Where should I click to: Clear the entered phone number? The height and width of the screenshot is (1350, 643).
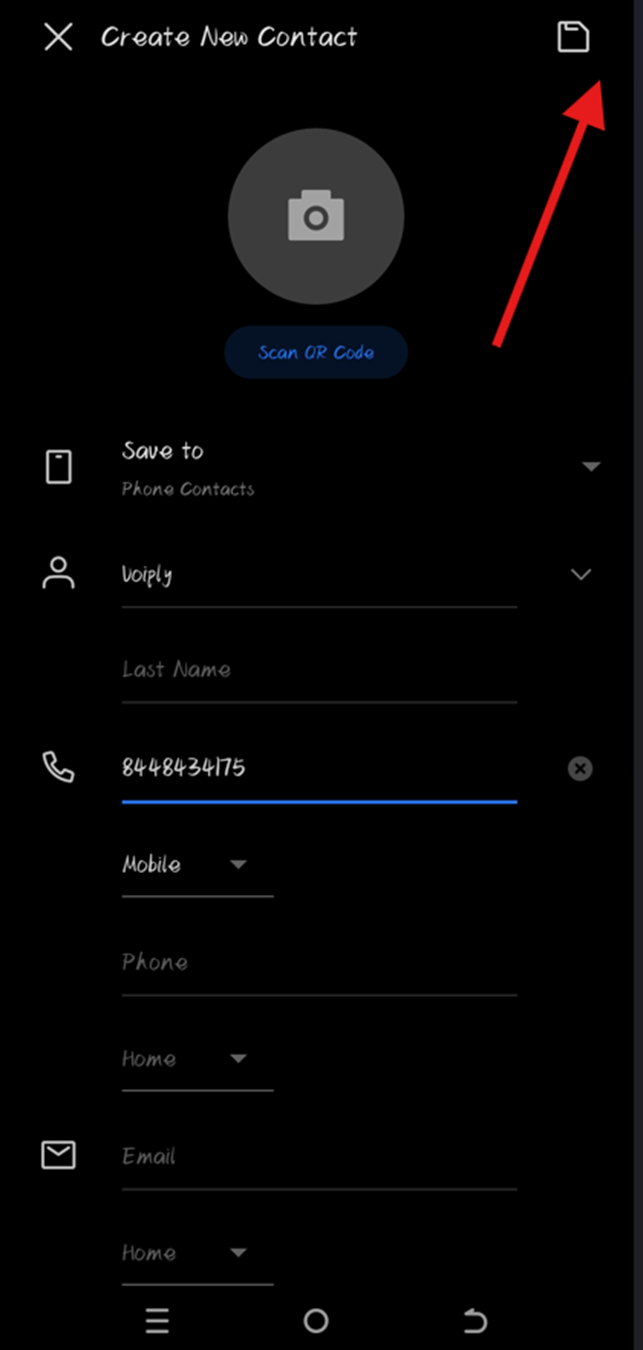coord(580,768)
